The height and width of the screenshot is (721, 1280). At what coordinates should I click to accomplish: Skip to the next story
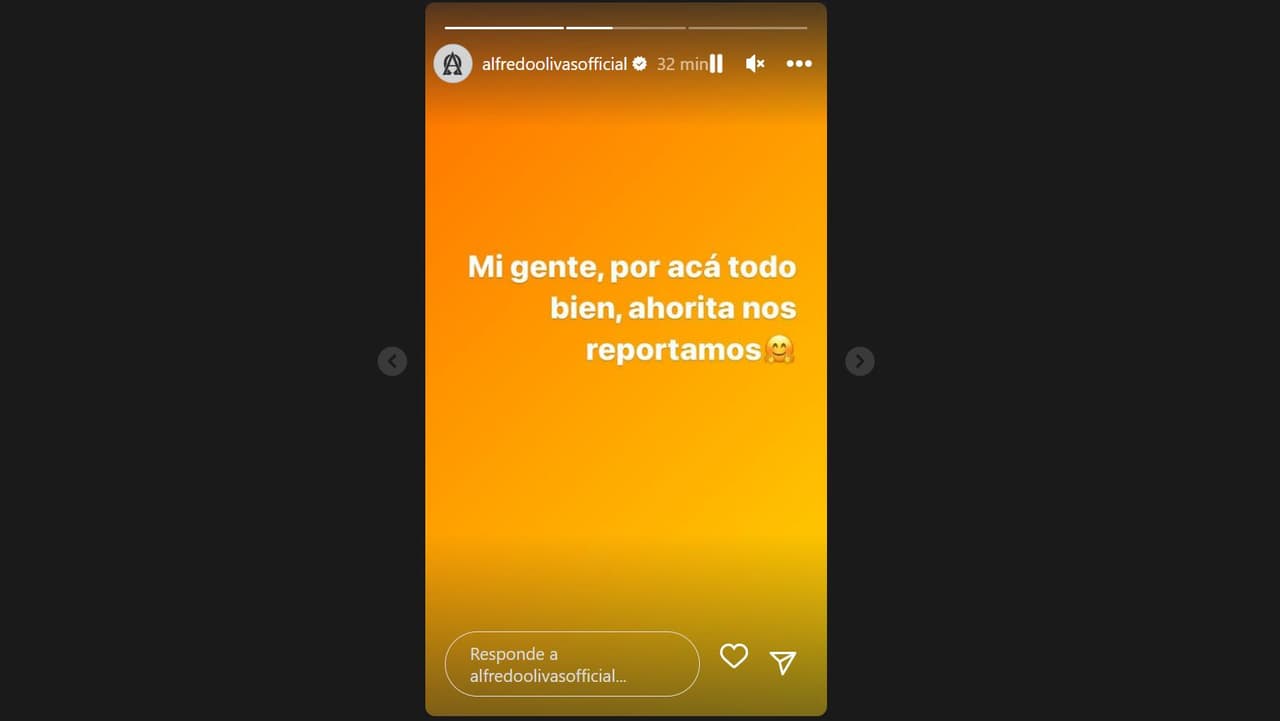pyautogui.click(x=860, y=361)
